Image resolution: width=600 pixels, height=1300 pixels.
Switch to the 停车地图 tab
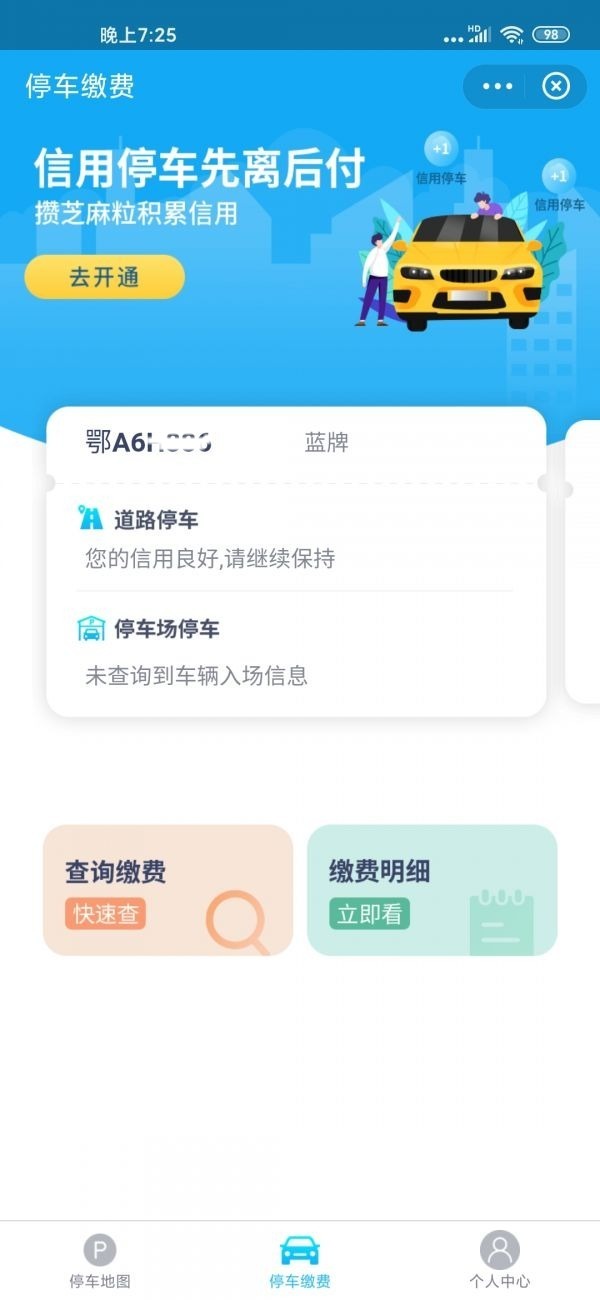[x=100, y=1261]
